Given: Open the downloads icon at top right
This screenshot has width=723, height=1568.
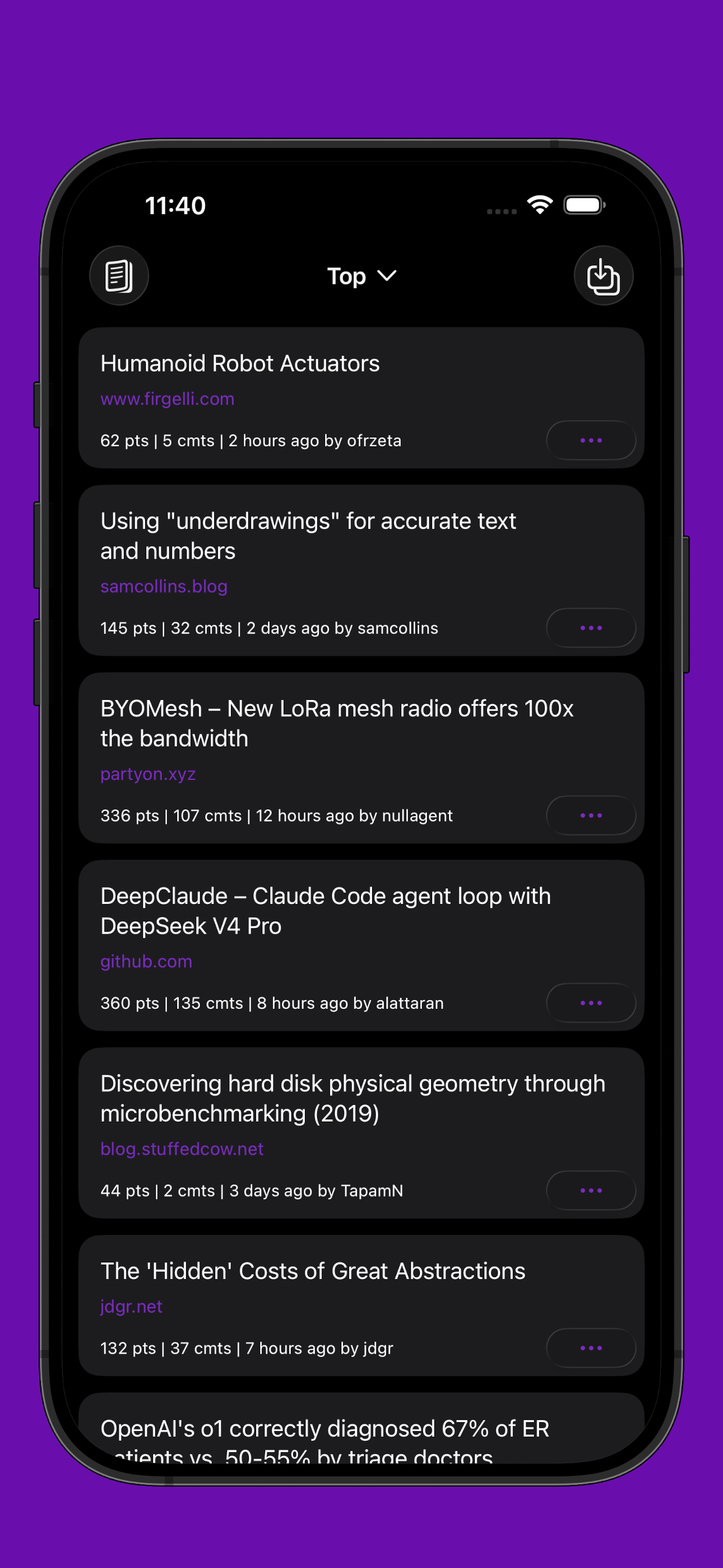Looking at the screenshot, I should (603, 276).
